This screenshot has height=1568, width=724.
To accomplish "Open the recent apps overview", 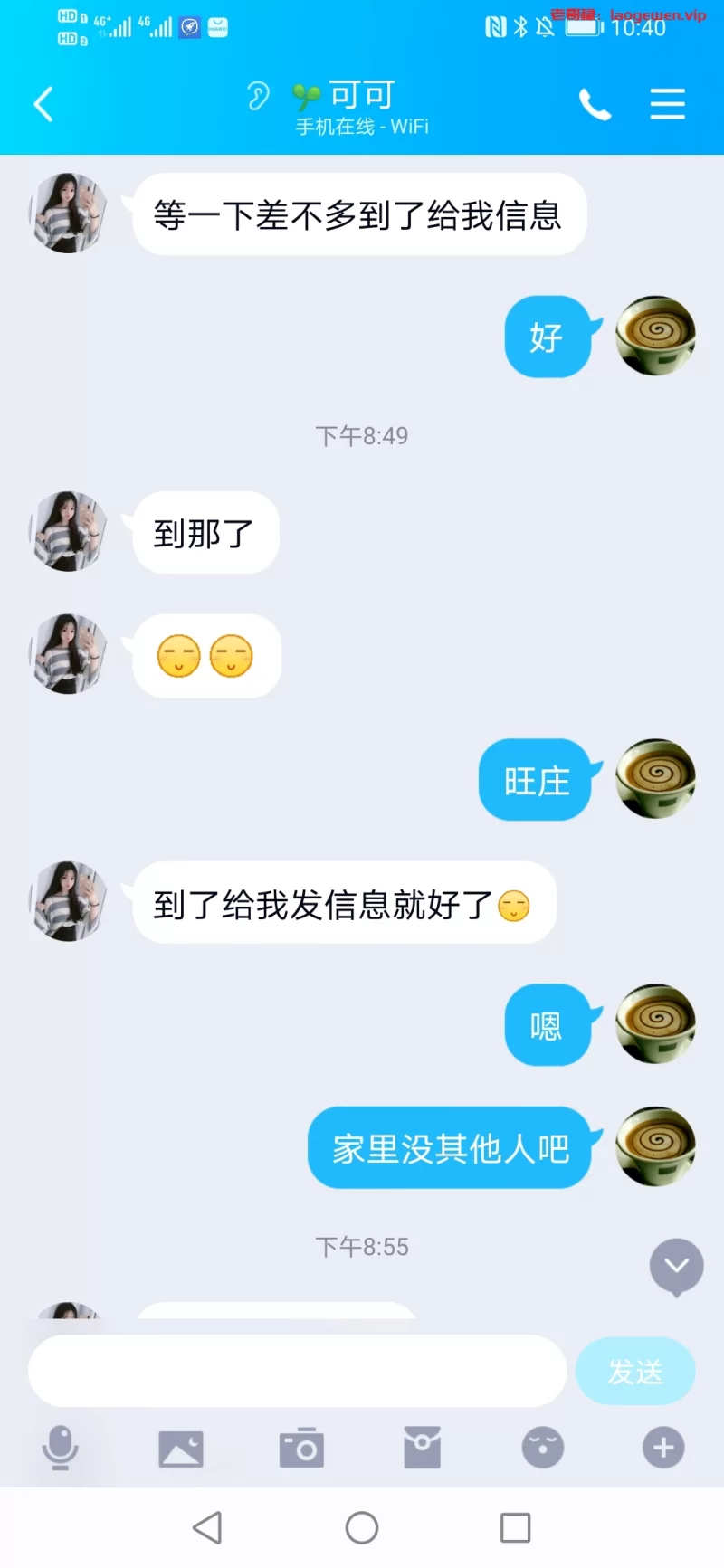I will (x=516, y=1528).
